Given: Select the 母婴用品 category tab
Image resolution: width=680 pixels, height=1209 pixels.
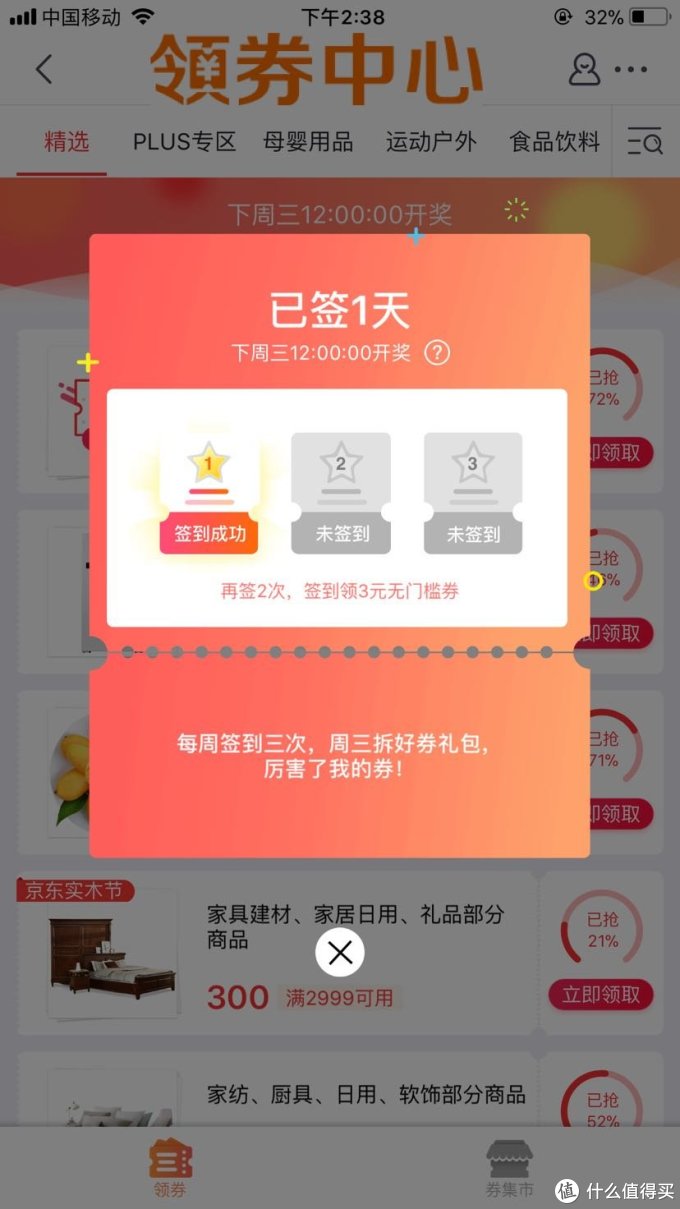Looking at the screenshot, I should coord(308,142).
